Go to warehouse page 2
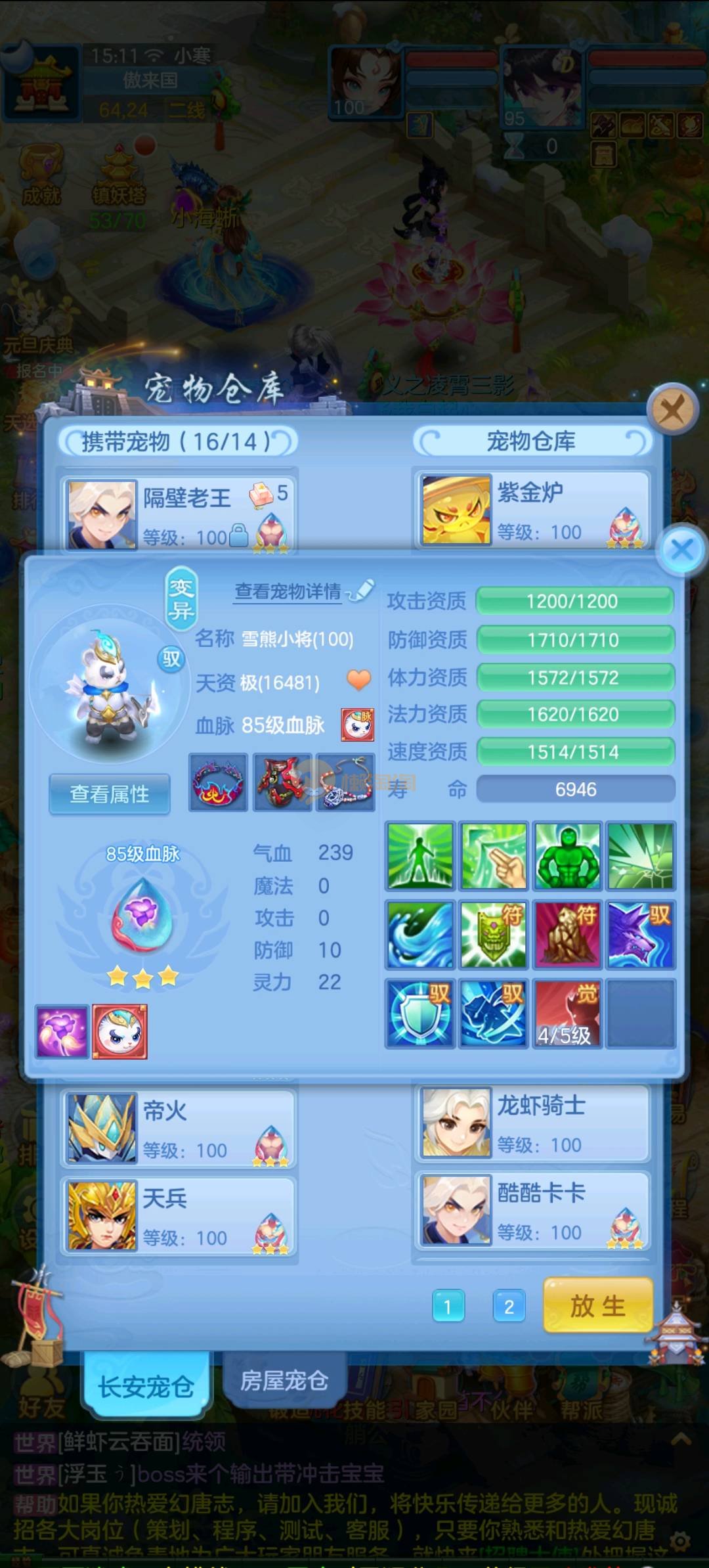Screen dimensions: 709x1568 click(509, 1307)
